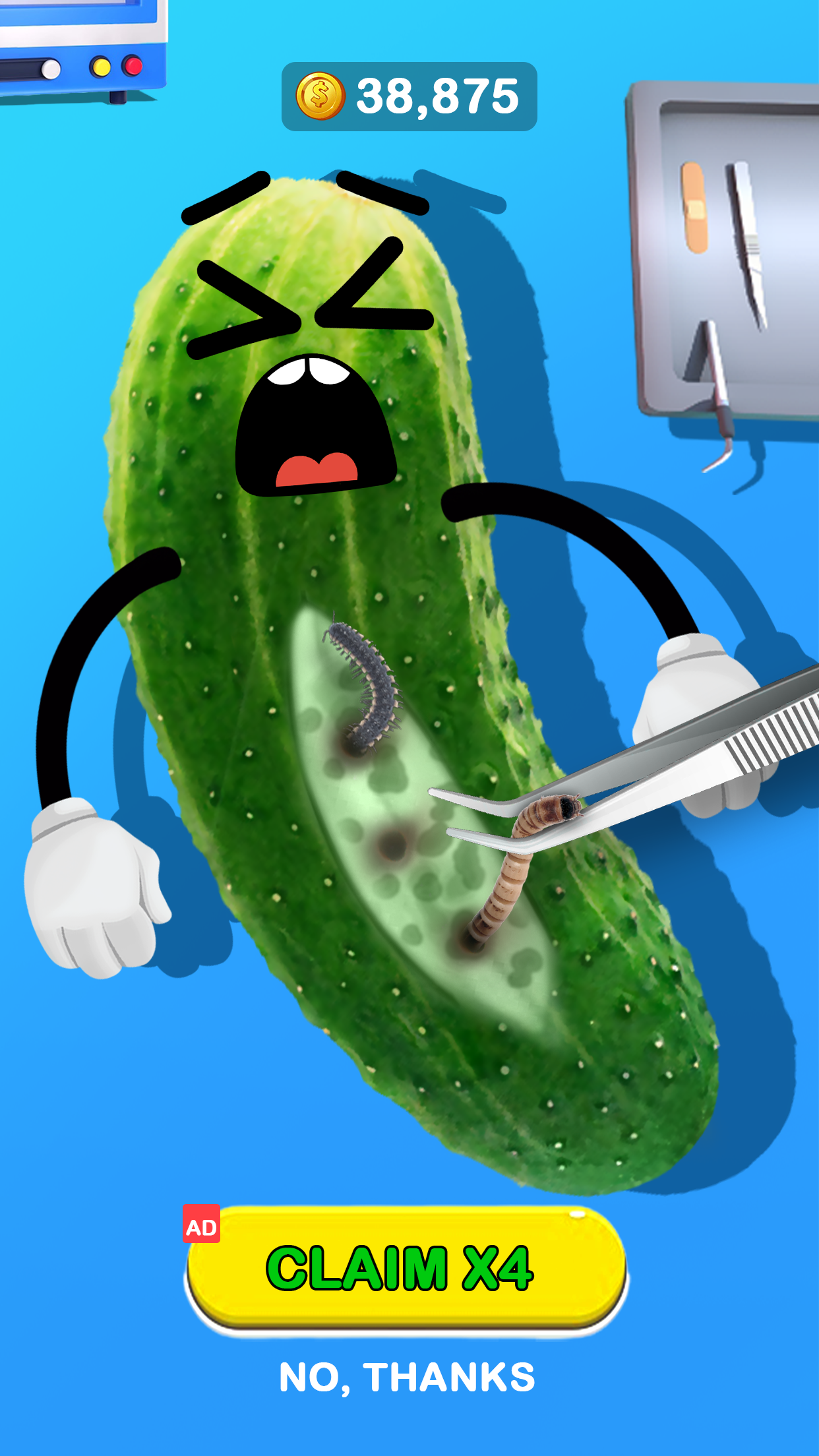Decline the bonus with No, Thanks
Viewport: 819px width, 1456px height.
[x=407, y=1378]
